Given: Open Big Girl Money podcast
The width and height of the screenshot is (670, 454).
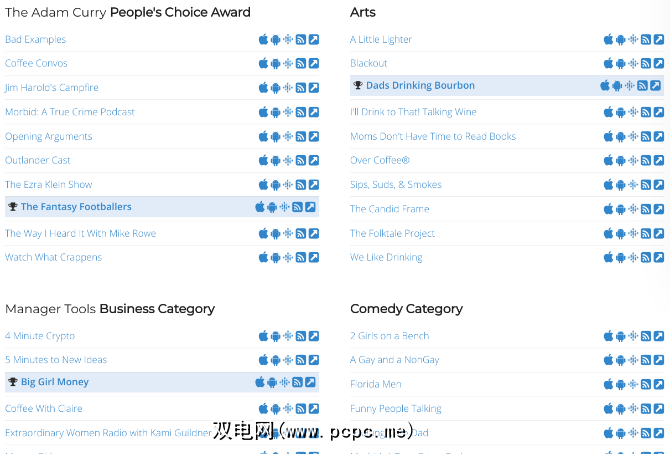Looking at the screenshot, I should click(x=55, y=382).
